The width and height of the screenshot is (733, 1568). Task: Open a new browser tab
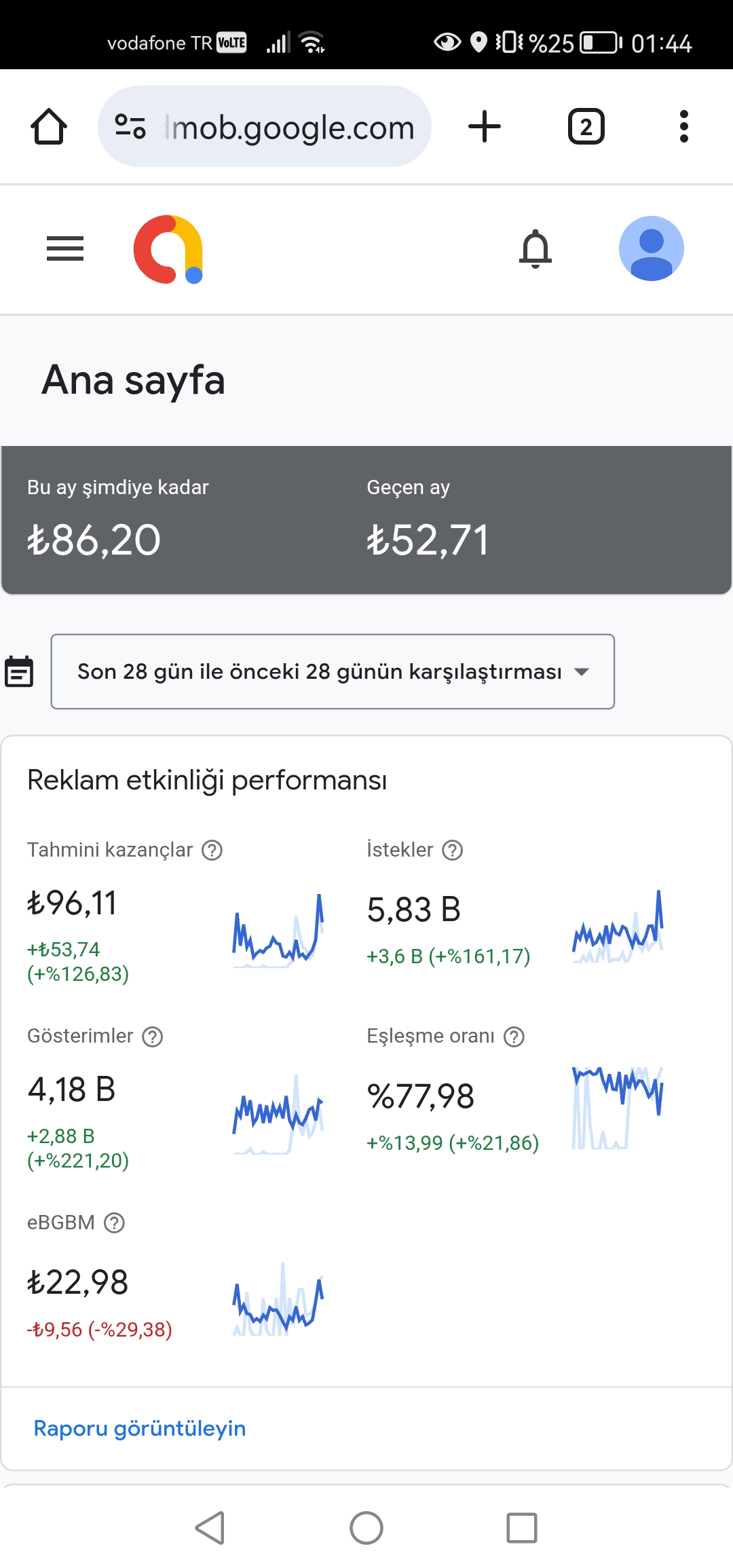click(485, 126)
